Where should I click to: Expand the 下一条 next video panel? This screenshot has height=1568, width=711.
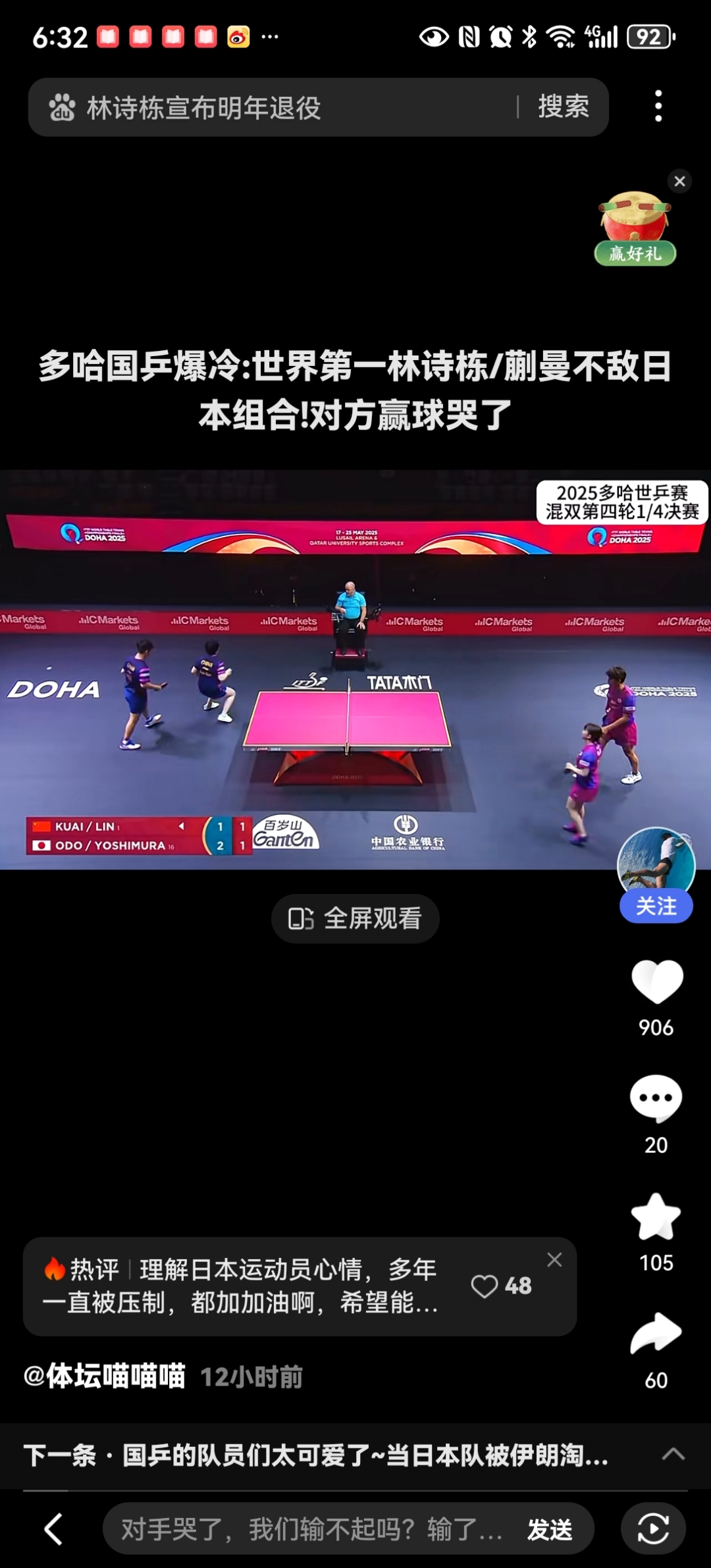pyautogui.click(x=673, y=1455)
